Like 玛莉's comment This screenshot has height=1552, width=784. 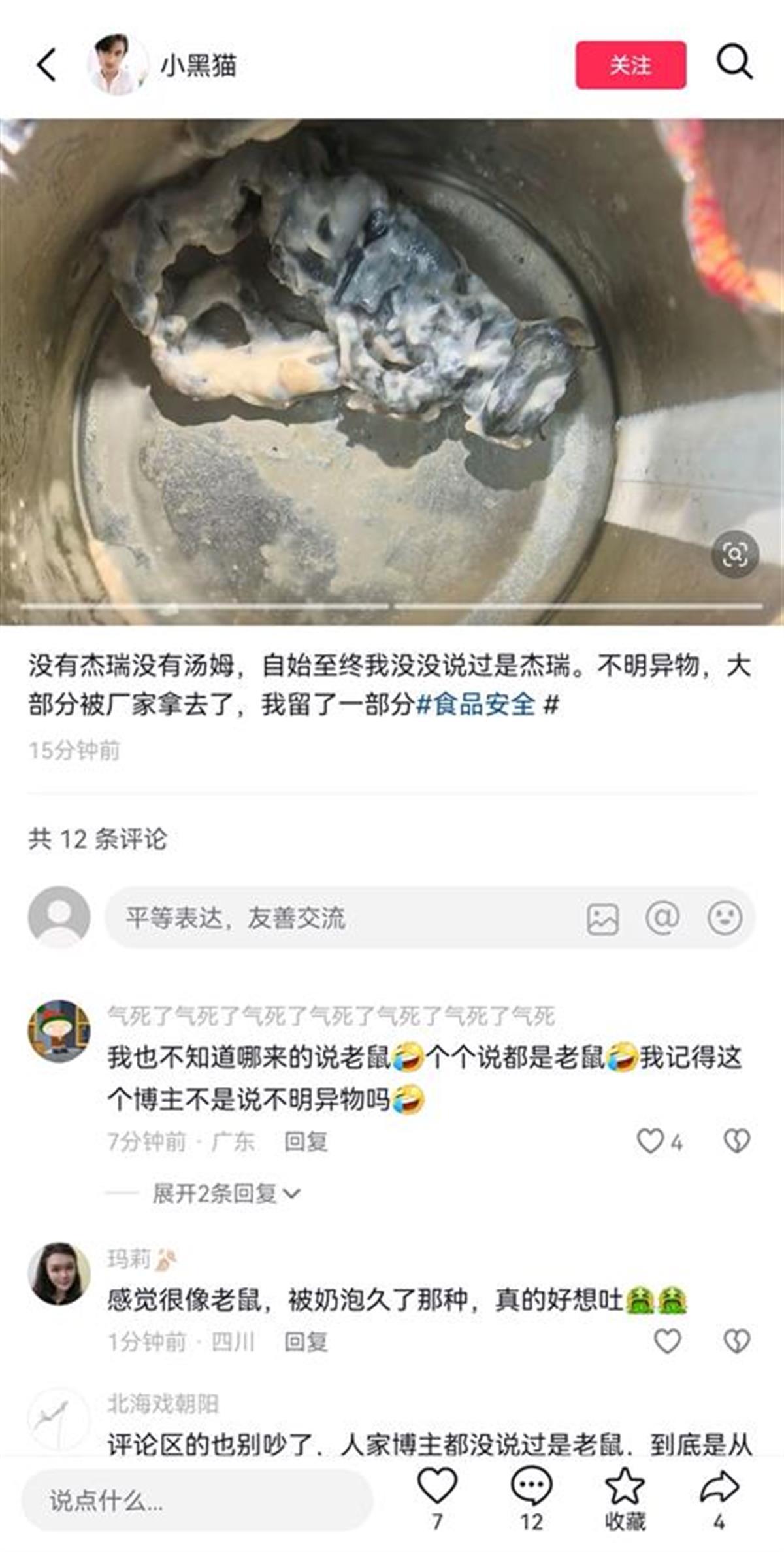[x=667, y=1341]
